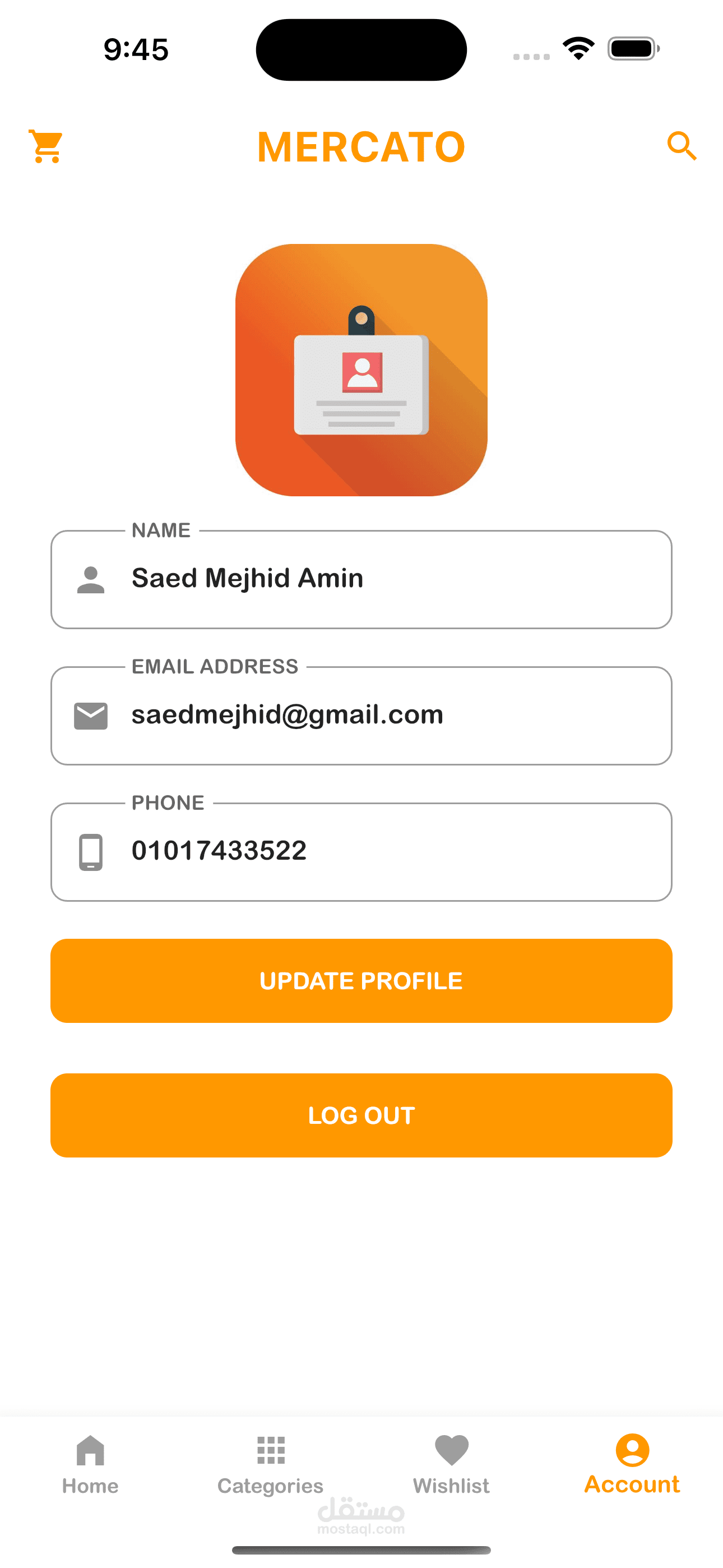The height and width of the screenshot is (1568, 723).
Task: Edit the Phone number field
Action: click(x=390, y=851)
